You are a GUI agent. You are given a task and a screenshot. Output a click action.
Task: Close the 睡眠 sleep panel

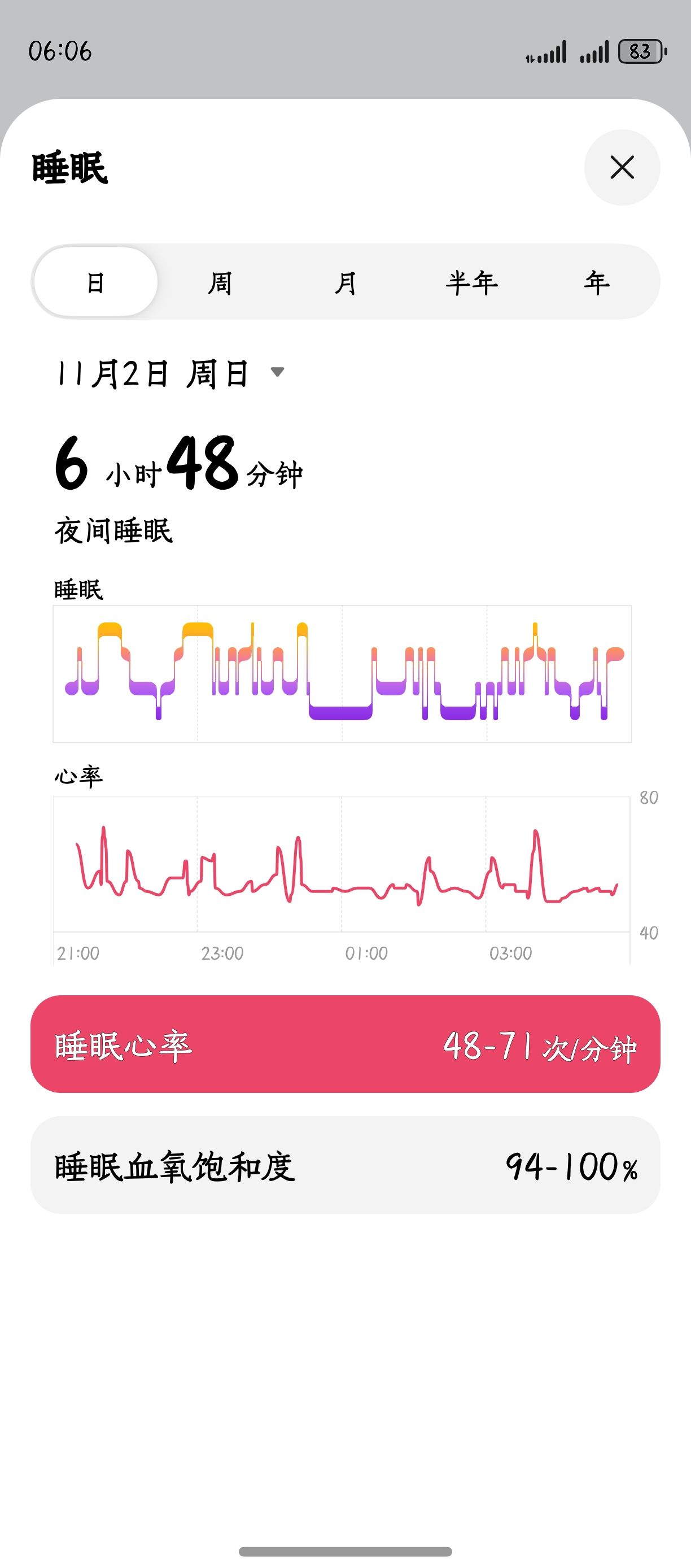[x=622, y=167]
